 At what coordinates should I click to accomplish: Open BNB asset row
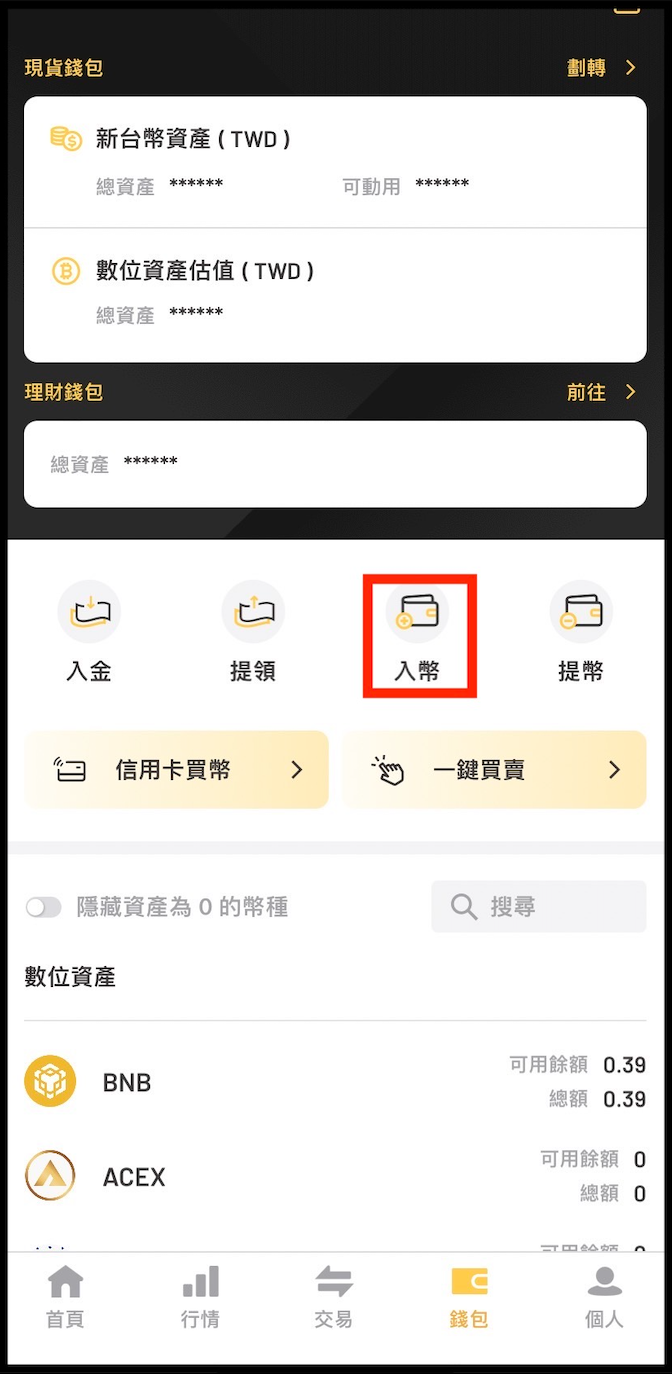(335, 1081)
